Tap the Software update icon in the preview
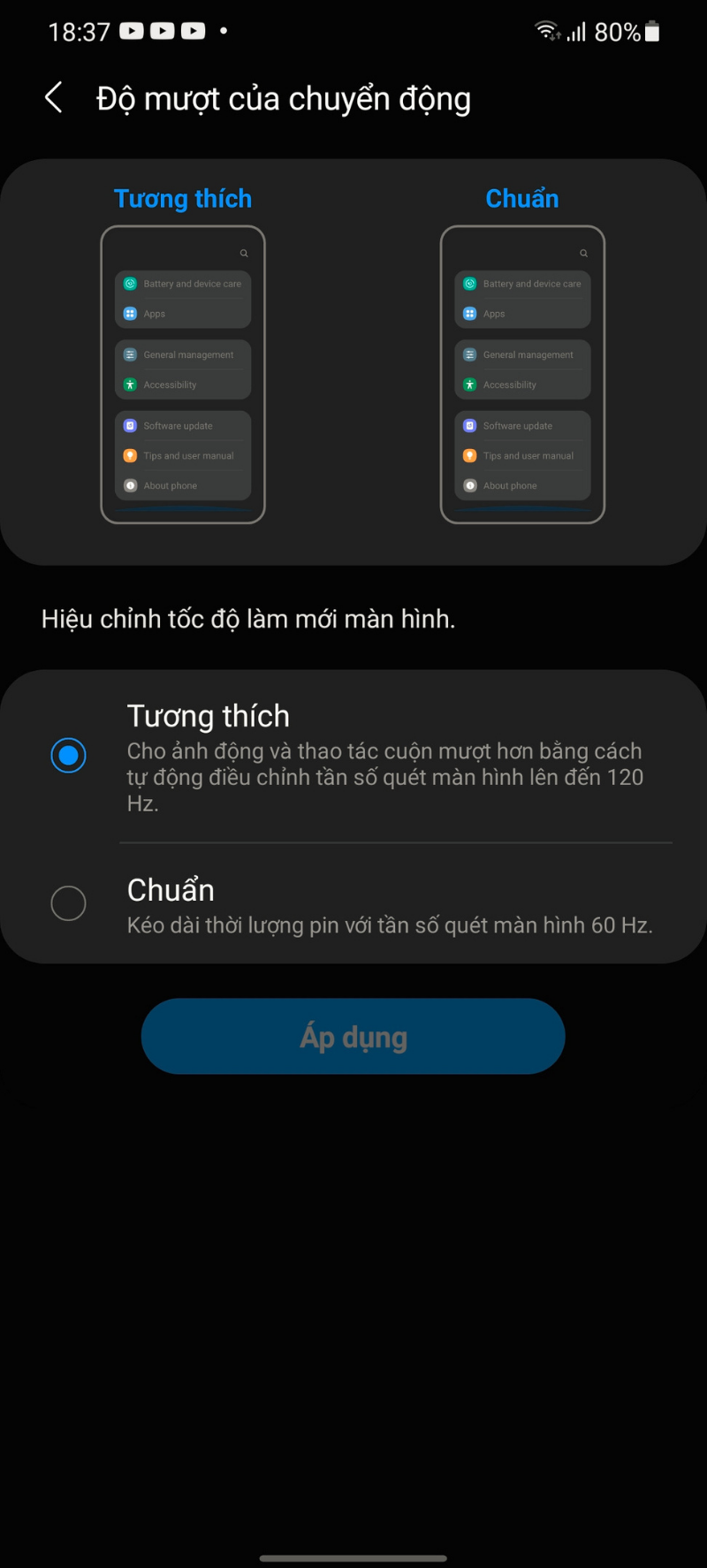Viewport: 707px width, 1568px height. point(131,425)
